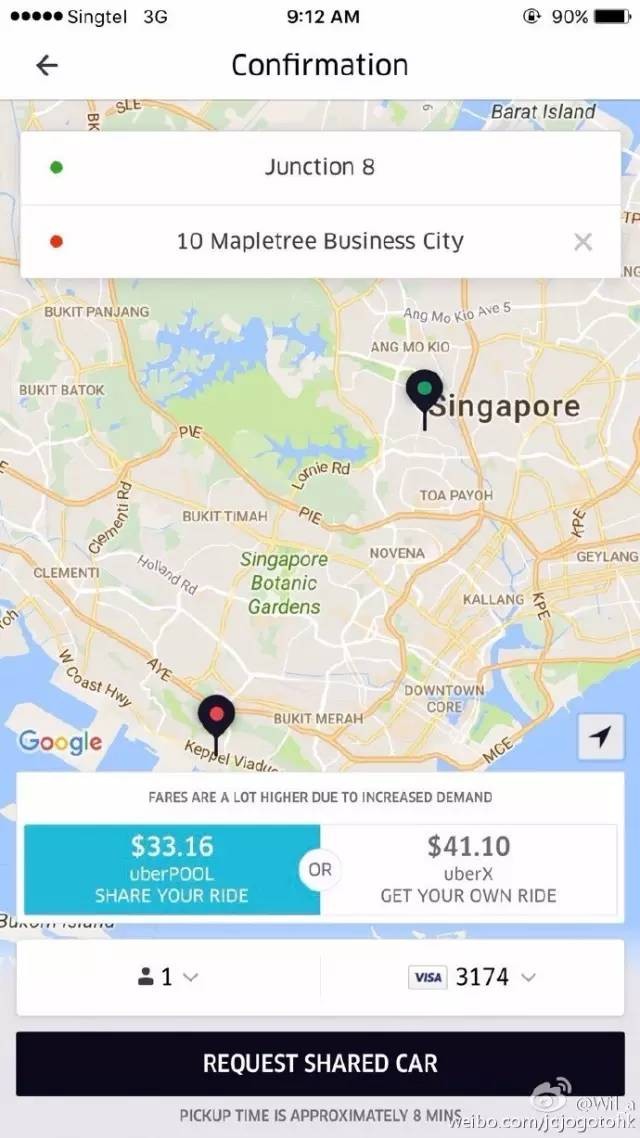640x1138 pixels.
Task: Change the 10 Mapletree Business City destination
Action: click(319, 241)
